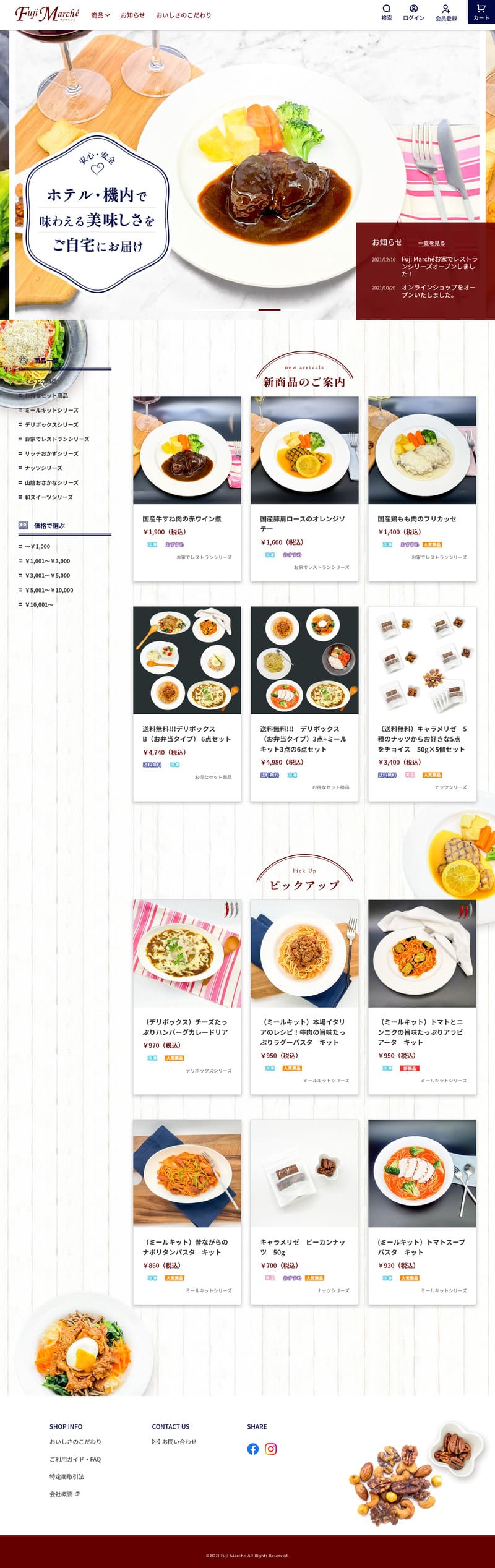This screenshot has width=495, height=1568.
Task: Open the search icon in header
Action: click(x=386, y=12)
